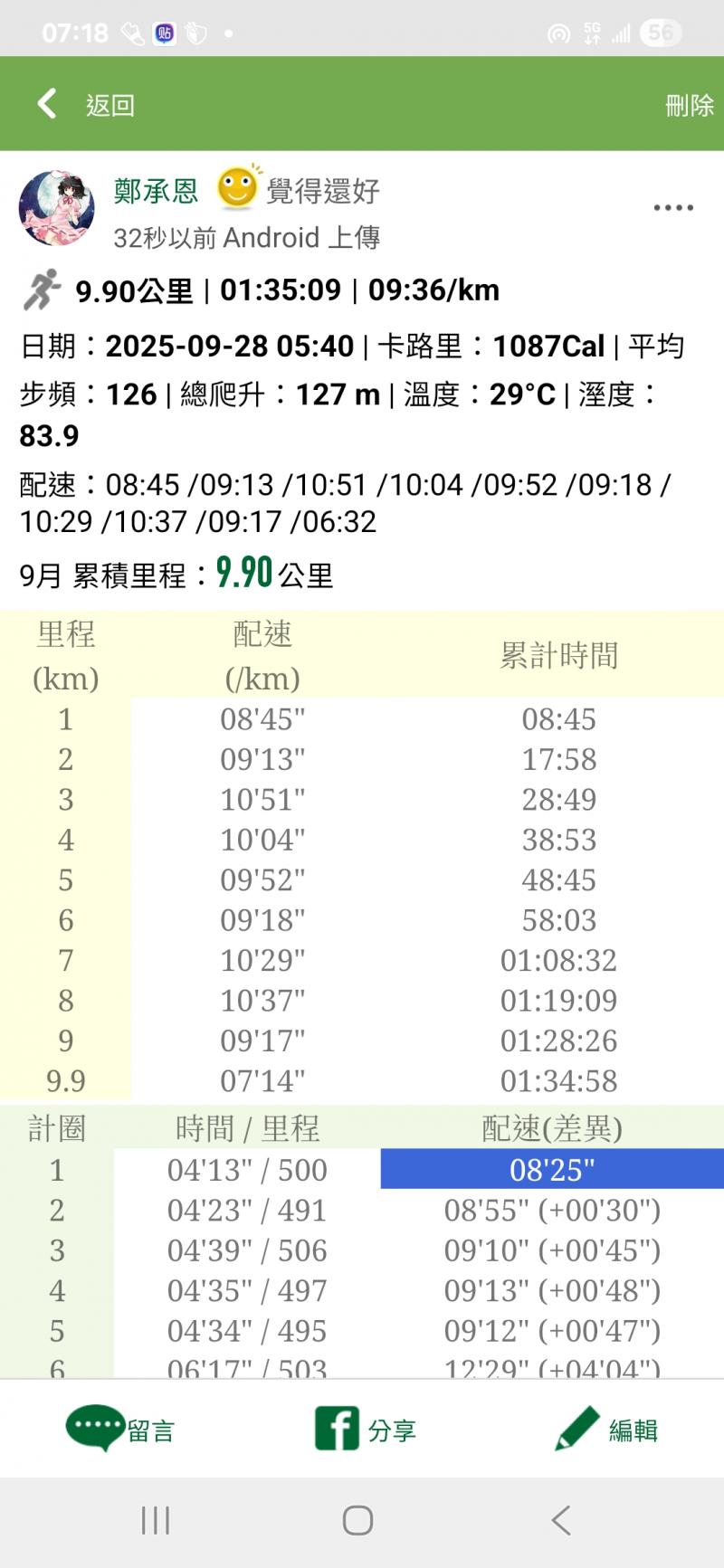Viewport: 724px width, 1568px height.
Task: Open the recent apps overview
Action: [156, 1520]
